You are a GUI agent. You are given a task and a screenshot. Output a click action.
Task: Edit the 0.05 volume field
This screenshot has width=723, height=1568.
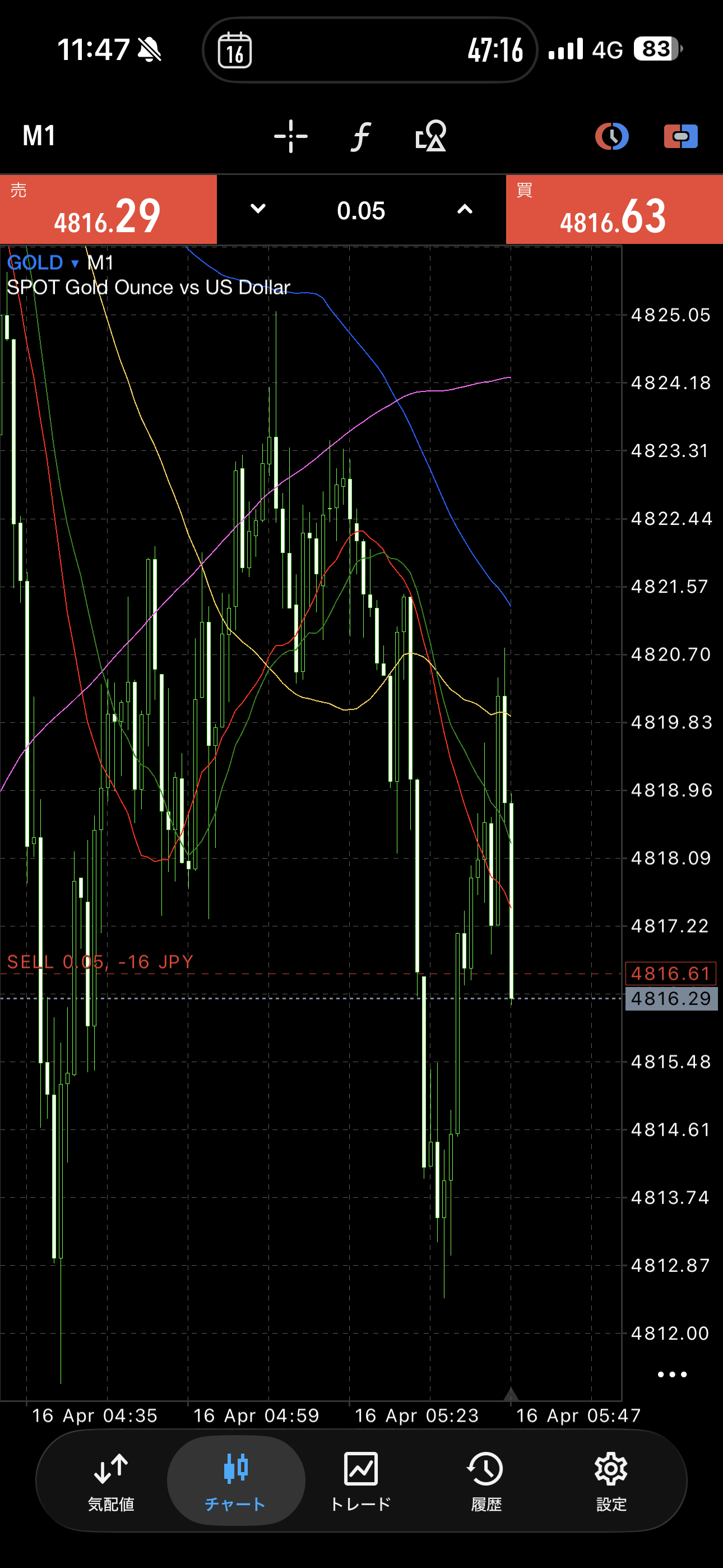[x=361, y=211]
